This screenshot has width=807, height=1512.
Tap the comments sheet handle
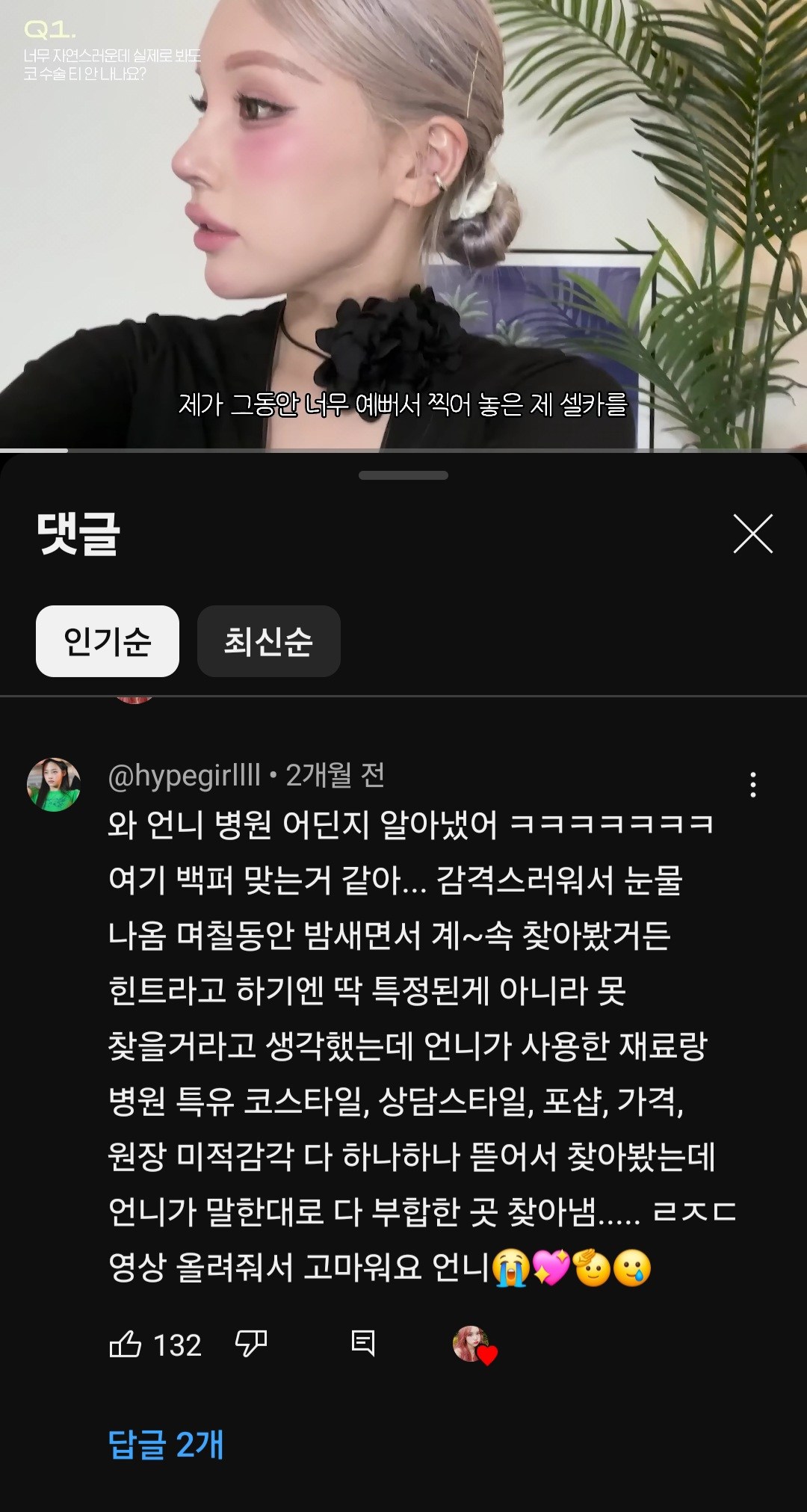coord(403,475)
